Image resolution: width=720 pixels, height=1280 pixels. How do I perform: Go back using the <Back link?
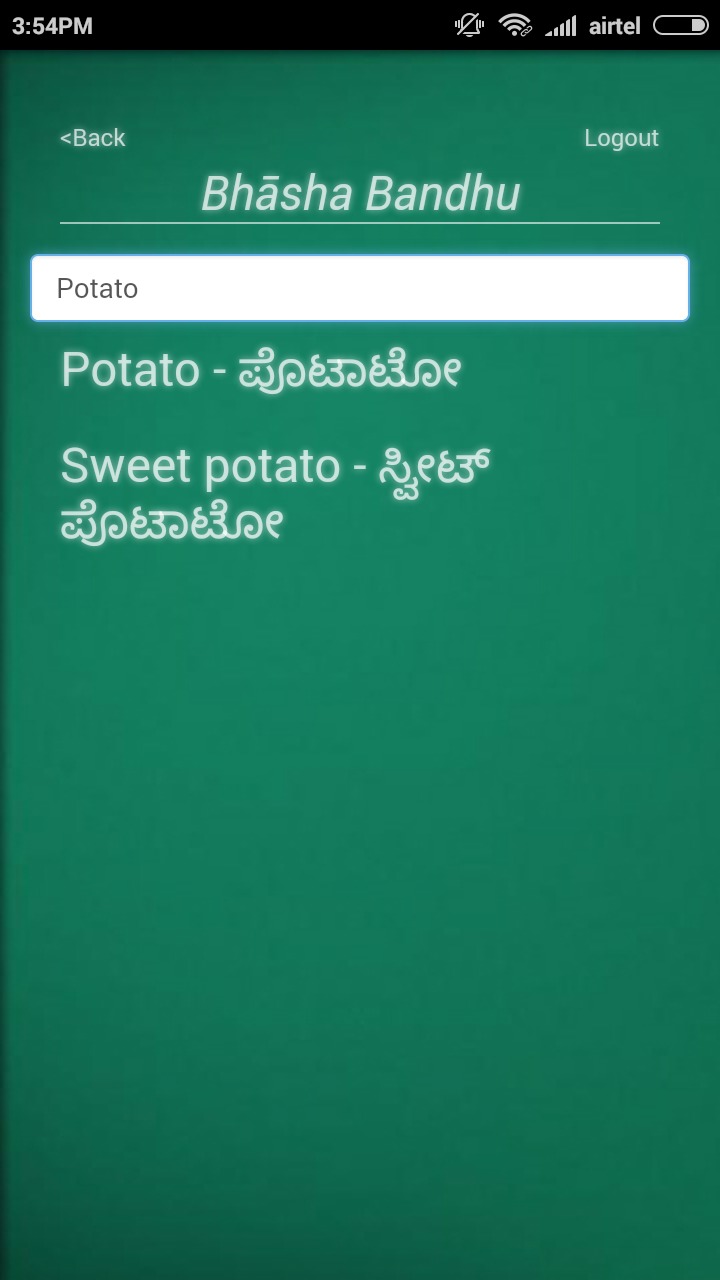click(92, 138)
